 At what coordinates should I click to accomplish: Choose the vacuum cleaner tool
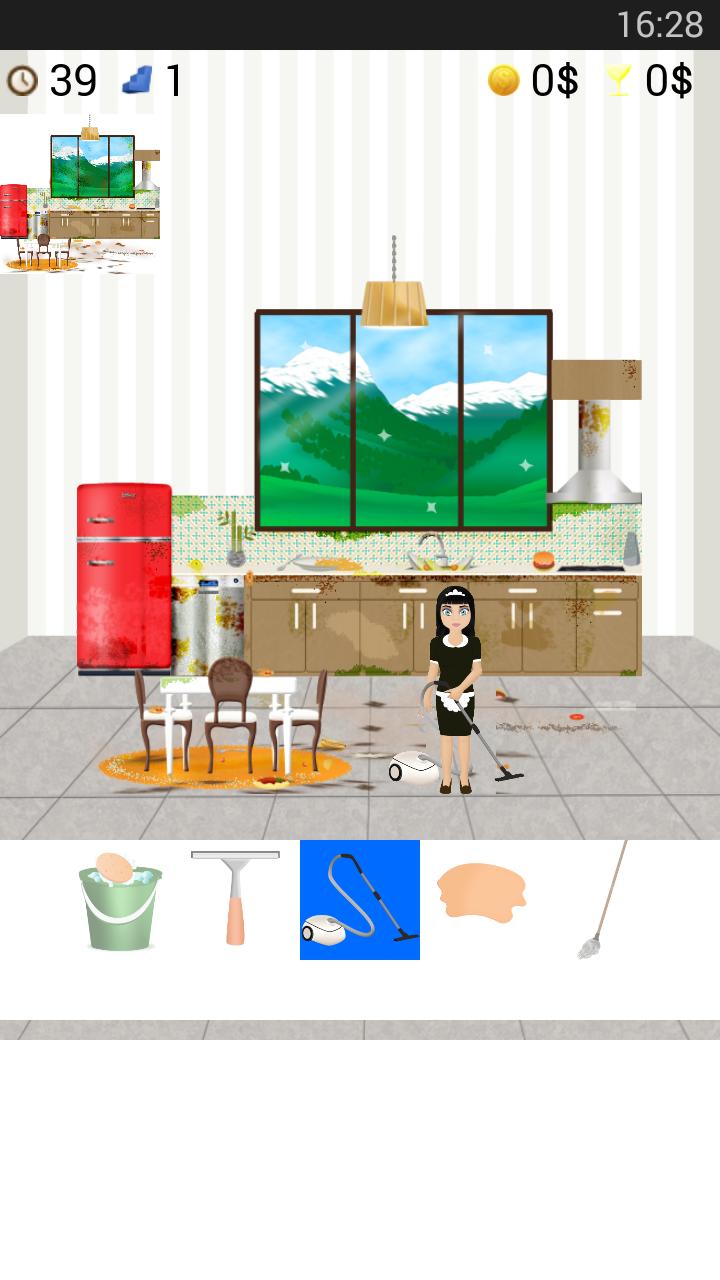point(360,900)
